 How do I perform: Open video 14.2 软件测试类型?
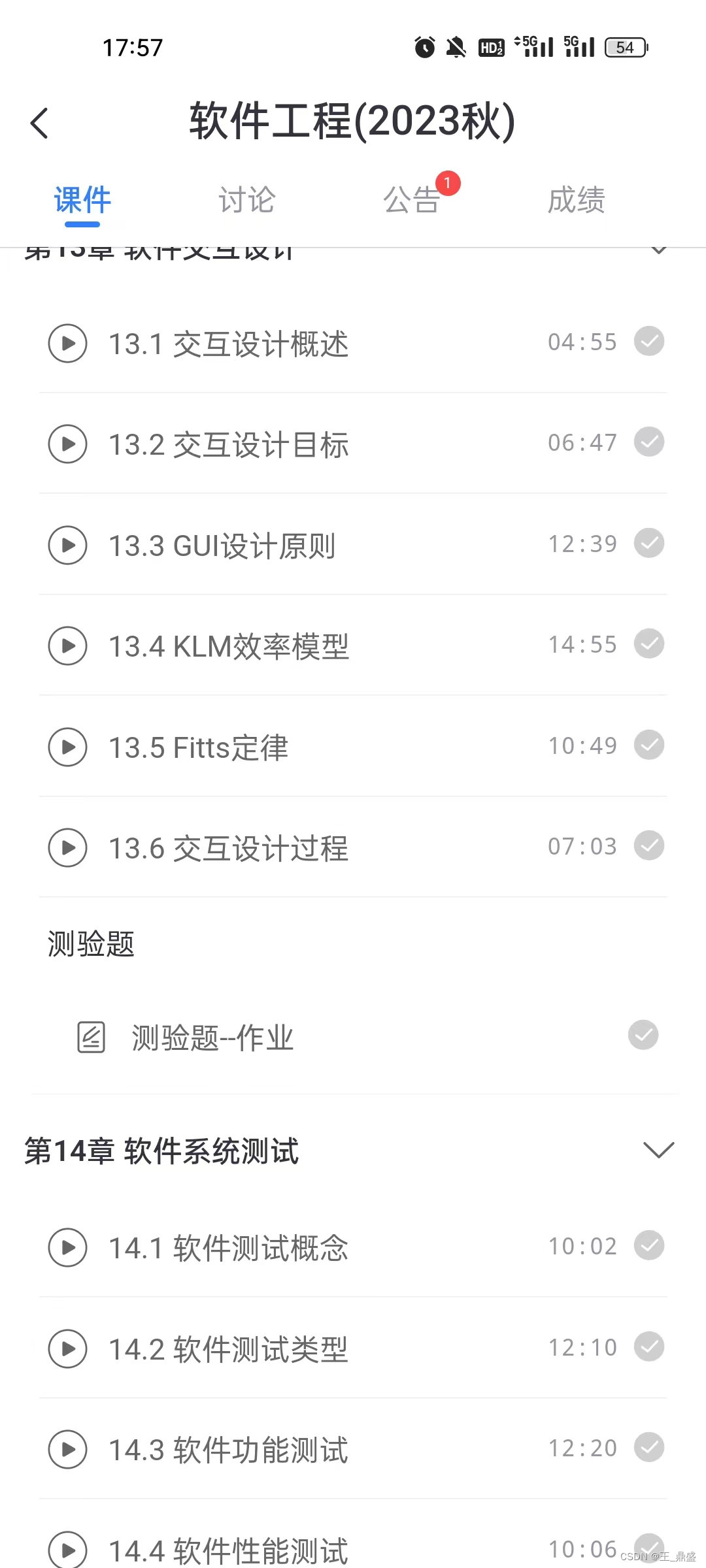[x=228, y=1349]
